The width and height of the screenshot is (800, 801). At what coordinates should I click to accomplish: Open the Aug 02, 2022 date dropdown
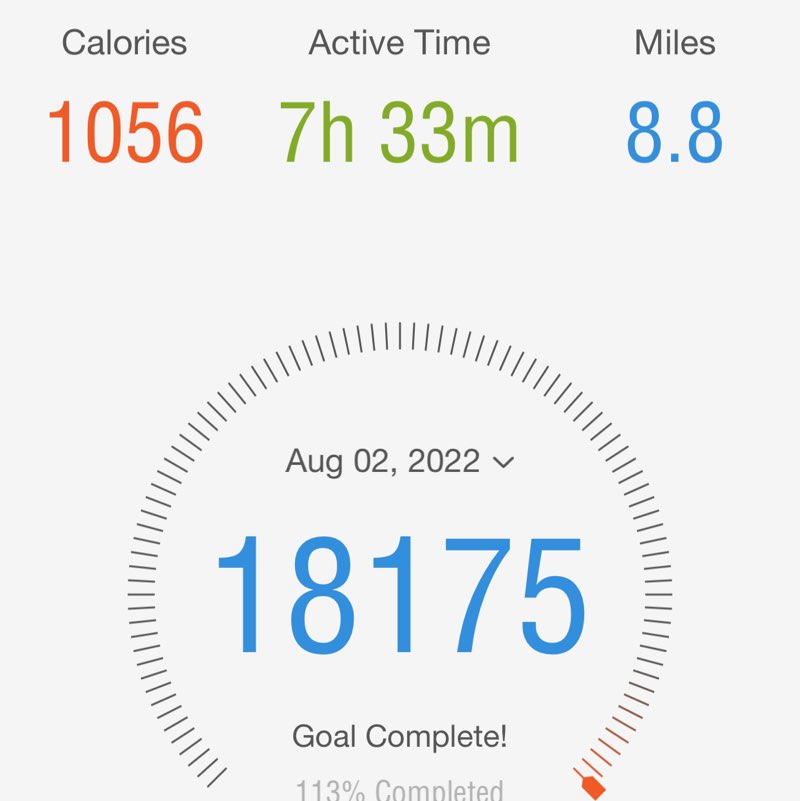pos(400,461)
